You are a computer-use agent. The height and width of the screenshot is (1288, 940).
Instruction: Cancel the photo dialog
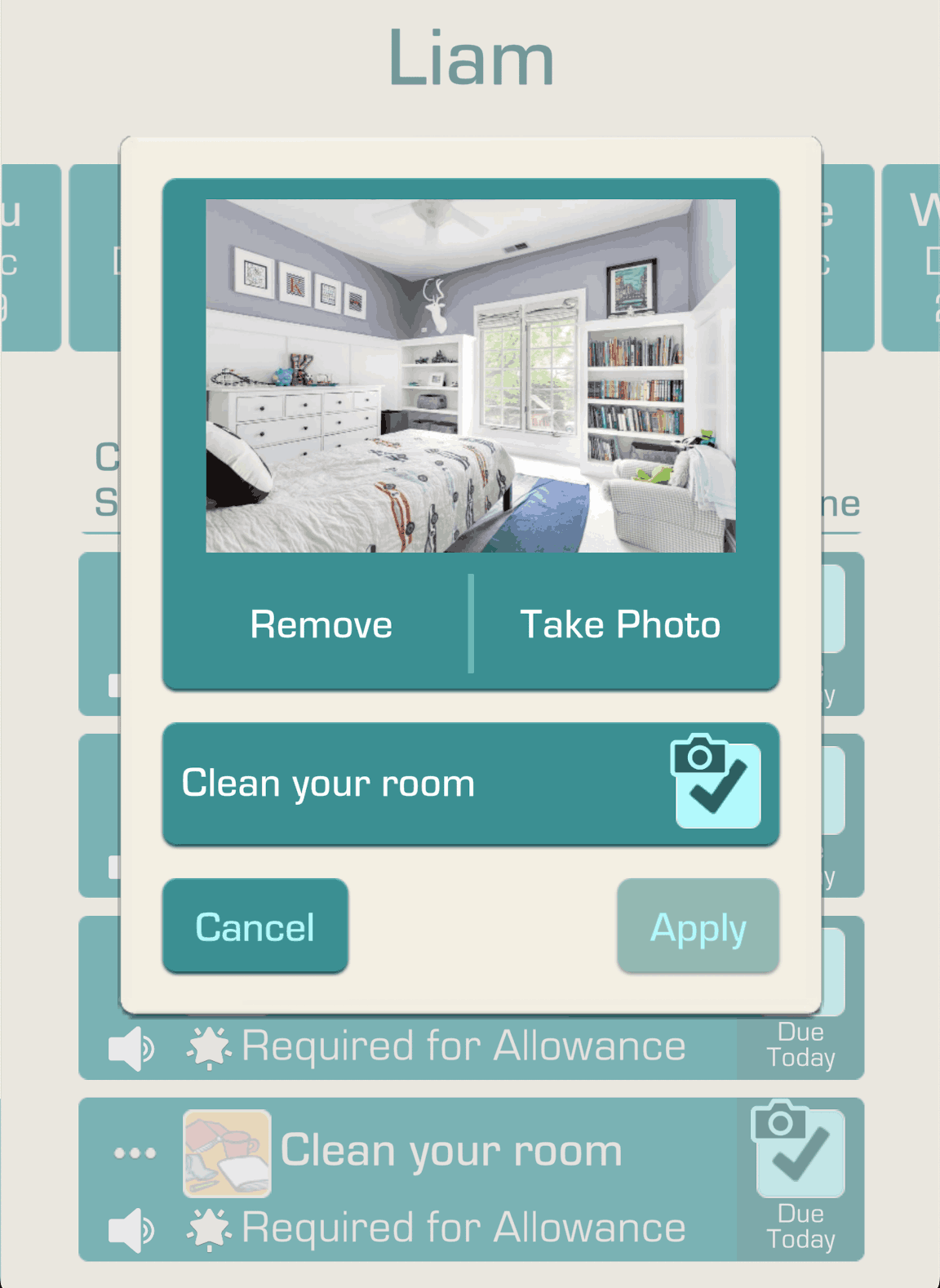point(255,926)
